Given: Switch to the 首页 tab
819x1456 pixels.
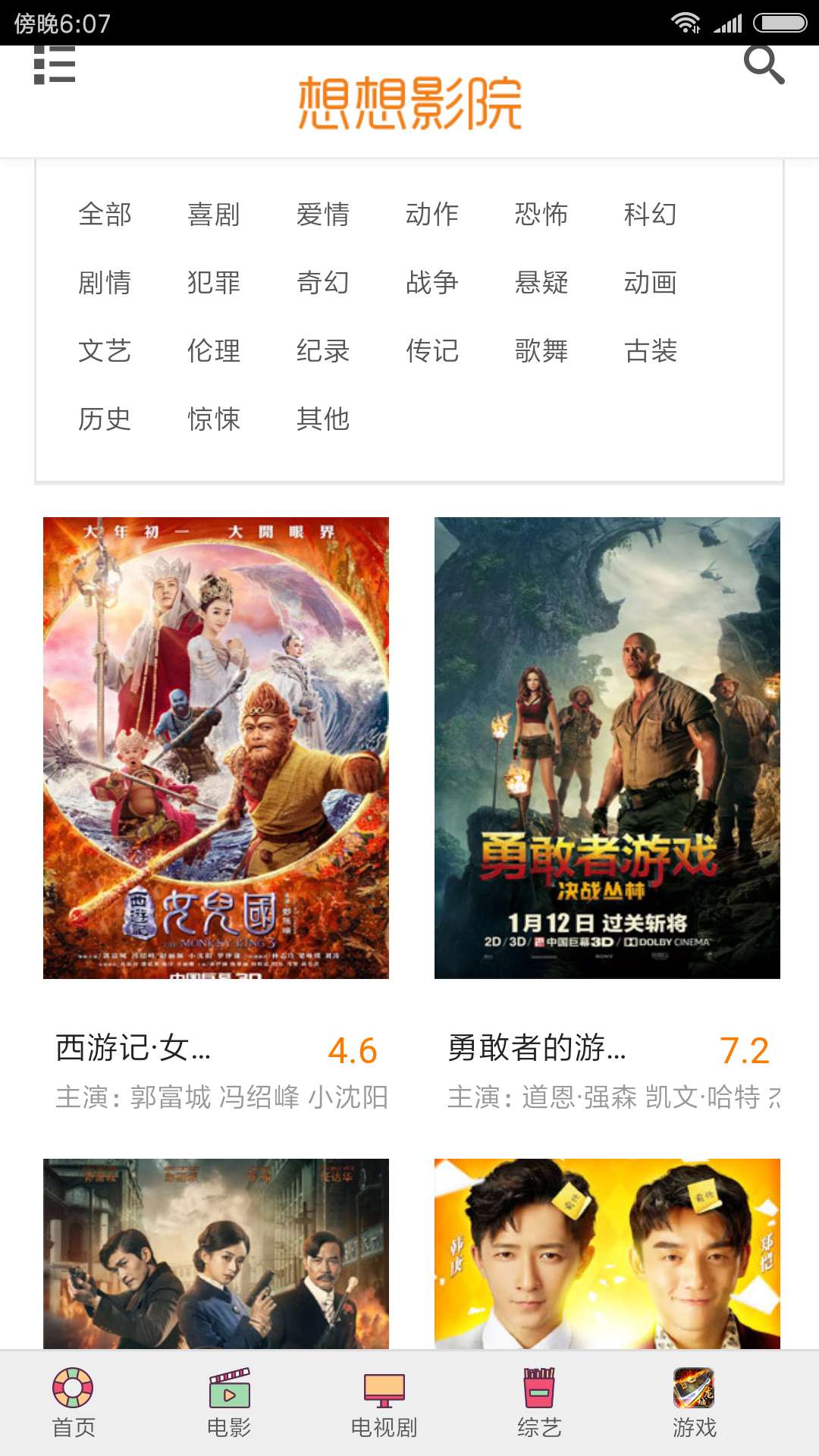Looking at the screenshot, I should (74, 1403).
